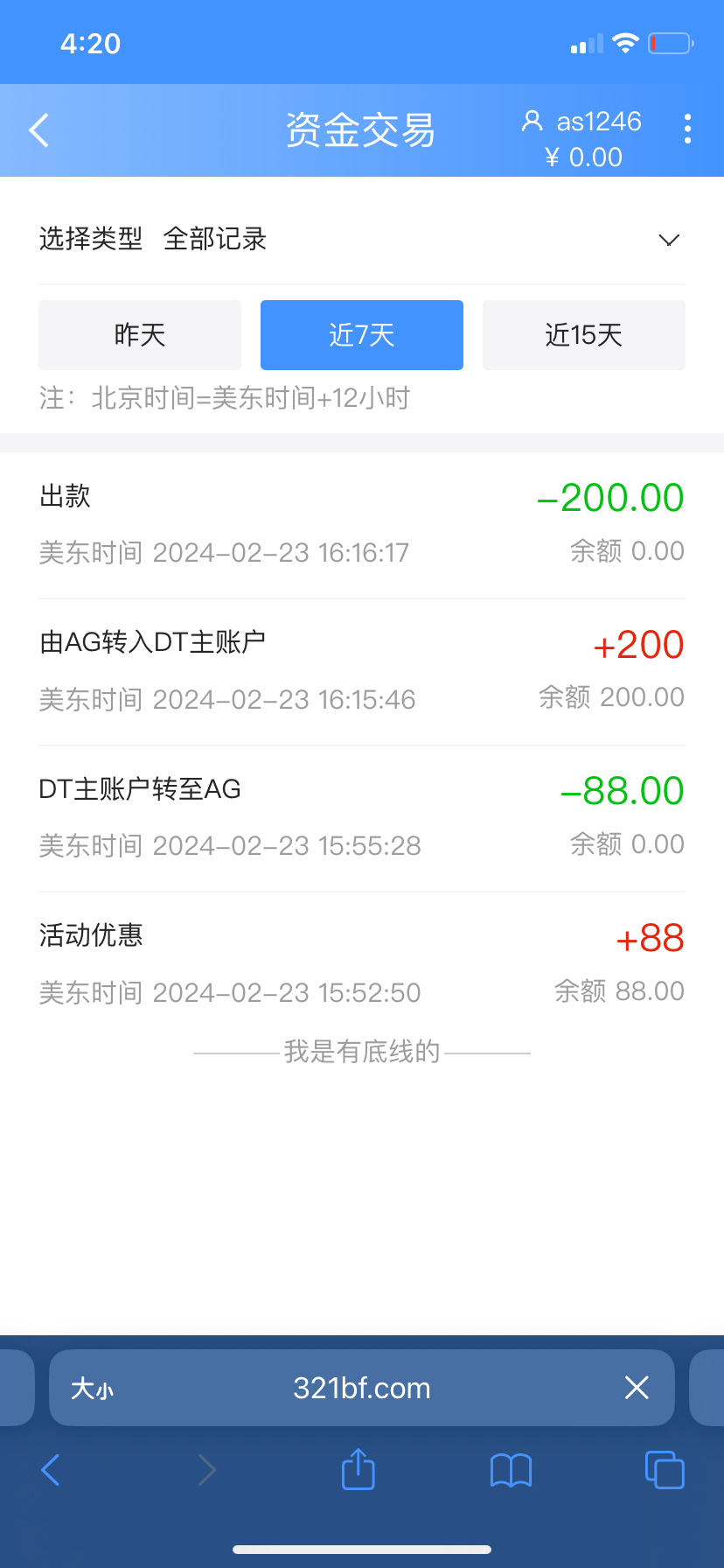Open the 大小 text size menu
Image resolution: width=724 pixels, height=1568 pixels.
[x=92, y=1389]
